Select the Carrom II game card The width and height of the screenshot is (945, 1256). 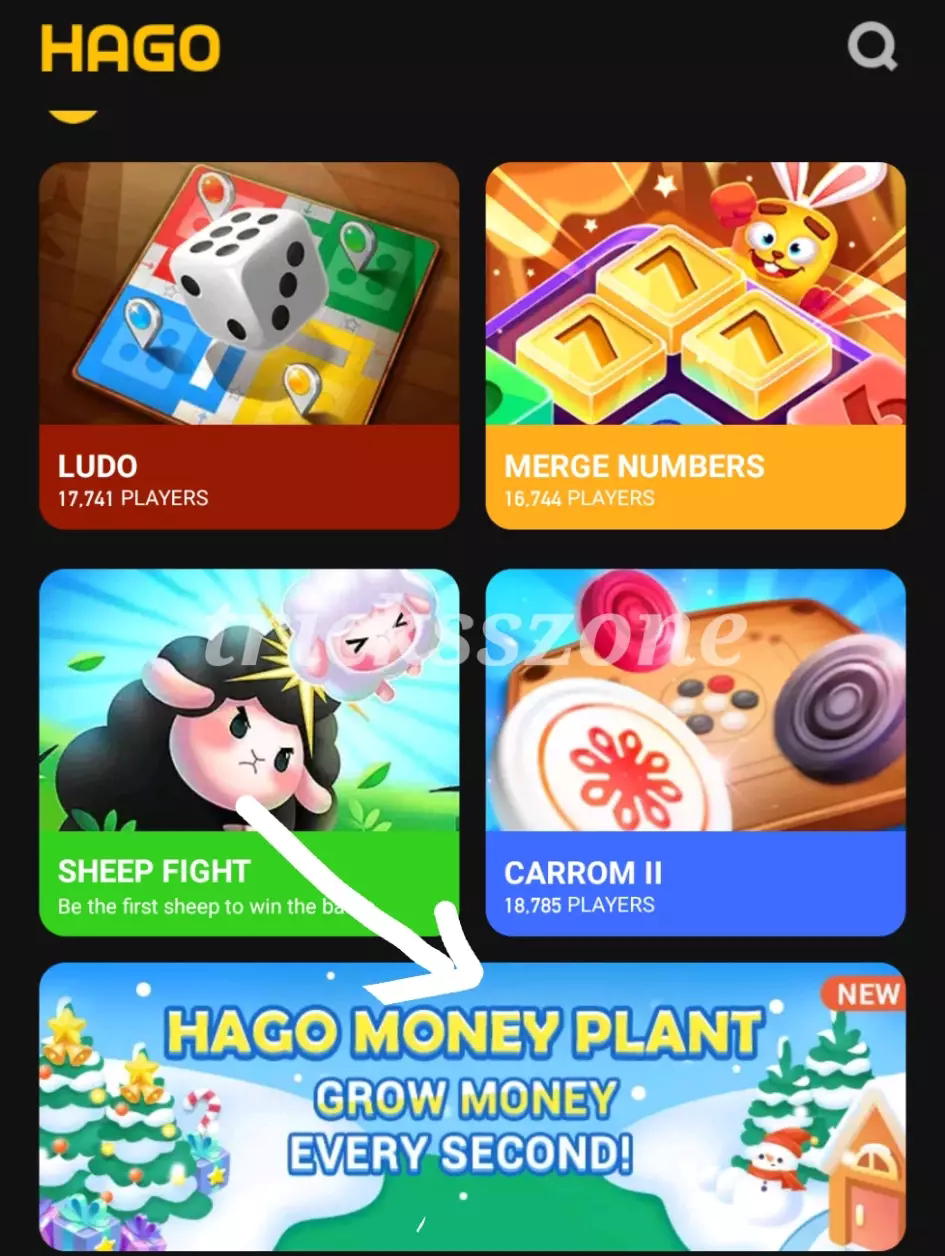point(696,752)
